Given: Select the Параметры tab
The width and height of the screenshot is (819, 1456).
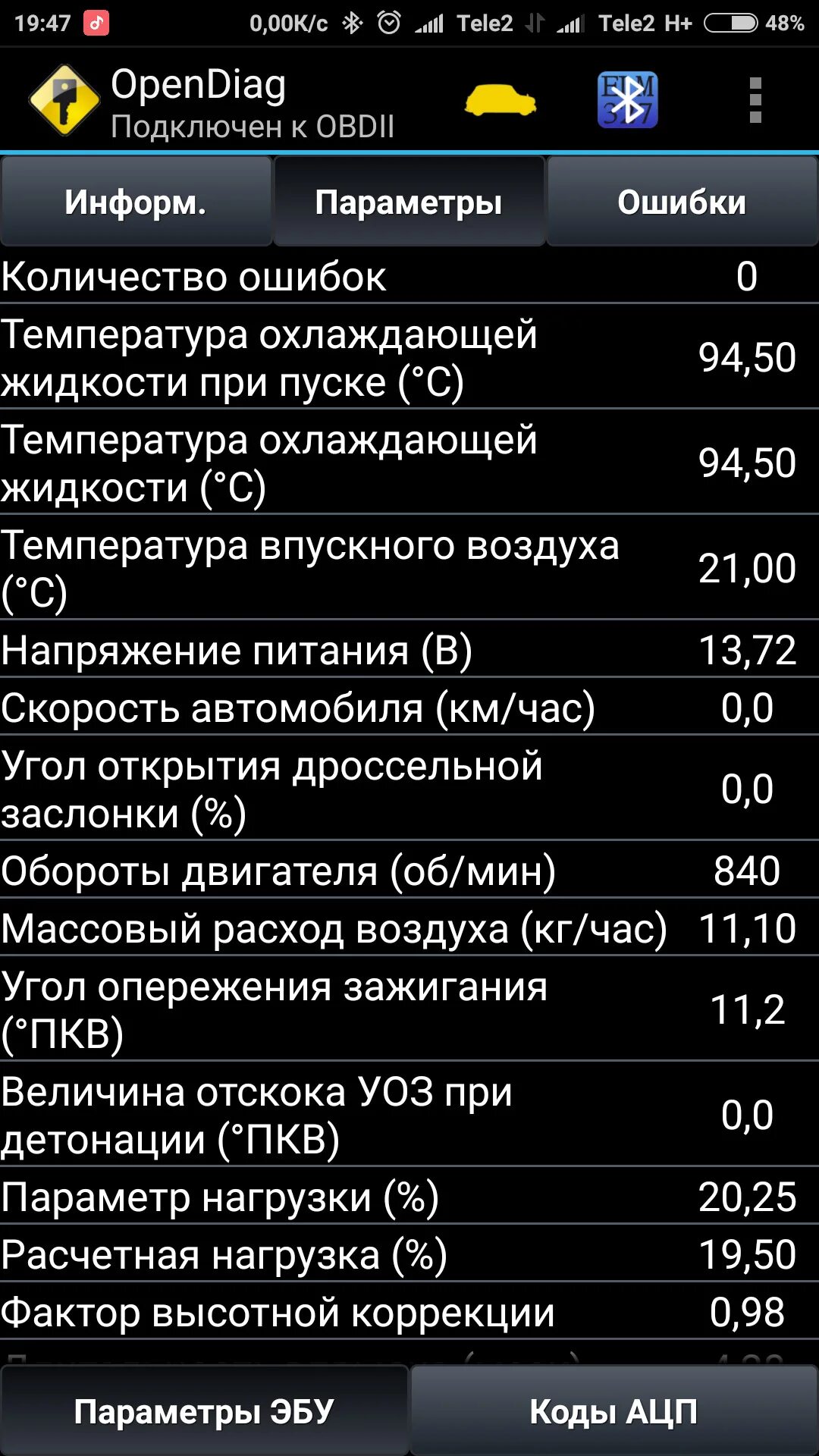Looking at the screenshot, I should point(409,202).
